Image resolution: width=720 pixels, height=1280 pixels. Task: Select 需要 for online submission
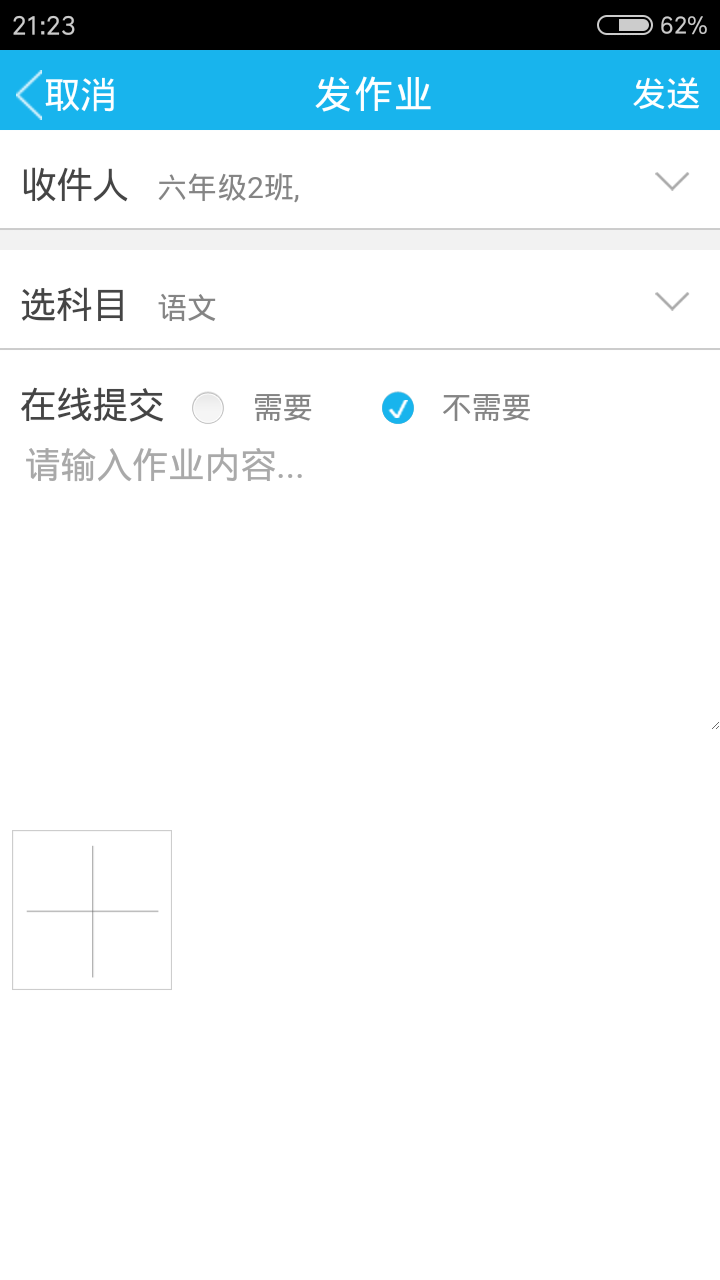click(209, 408)
